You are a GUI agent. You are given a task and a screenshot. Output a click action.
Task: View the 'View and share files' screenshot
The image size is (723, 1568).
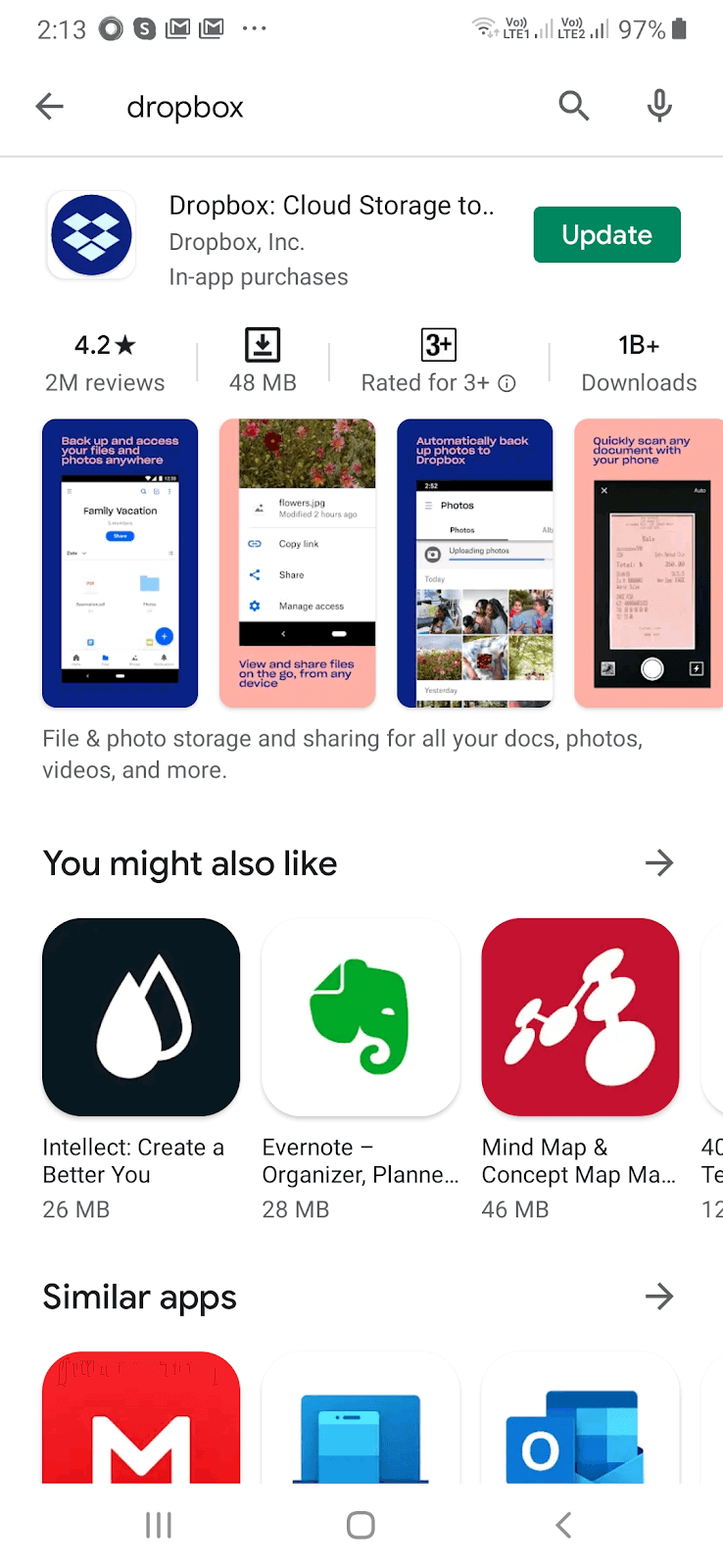[x=298, y=563]
